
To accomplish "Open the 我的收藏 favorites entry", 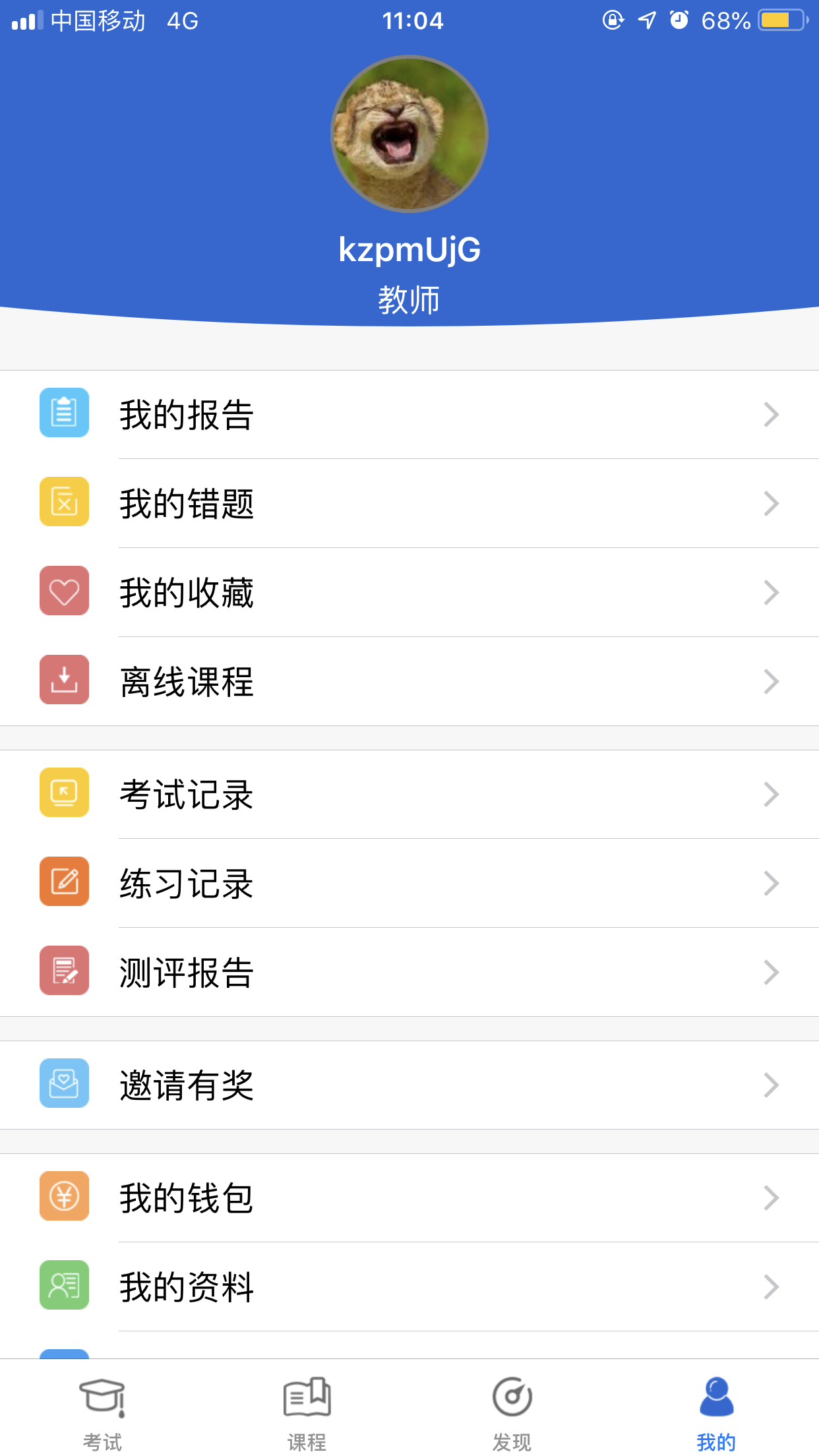I will (x=409, y=592).
